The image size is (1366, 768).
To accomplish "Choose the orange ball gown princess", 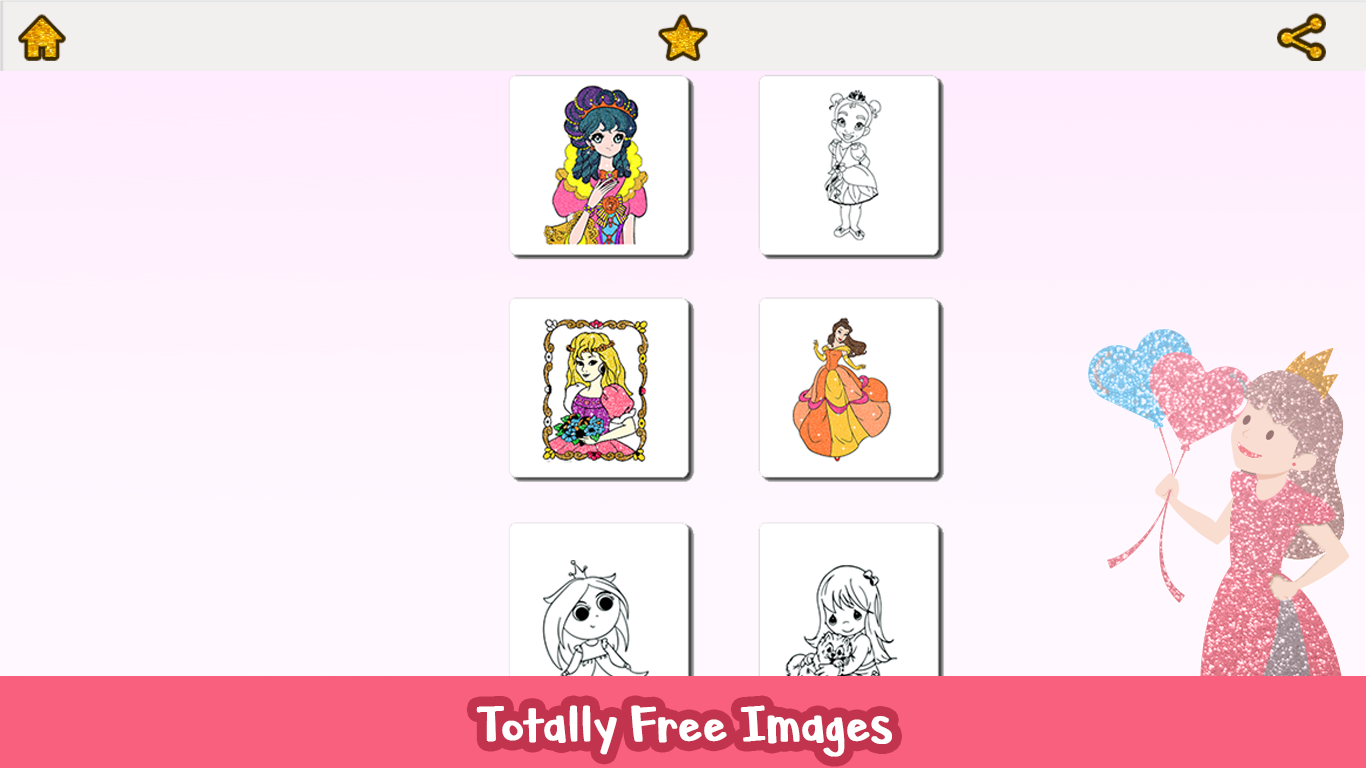I will click(x=849, y=388).
